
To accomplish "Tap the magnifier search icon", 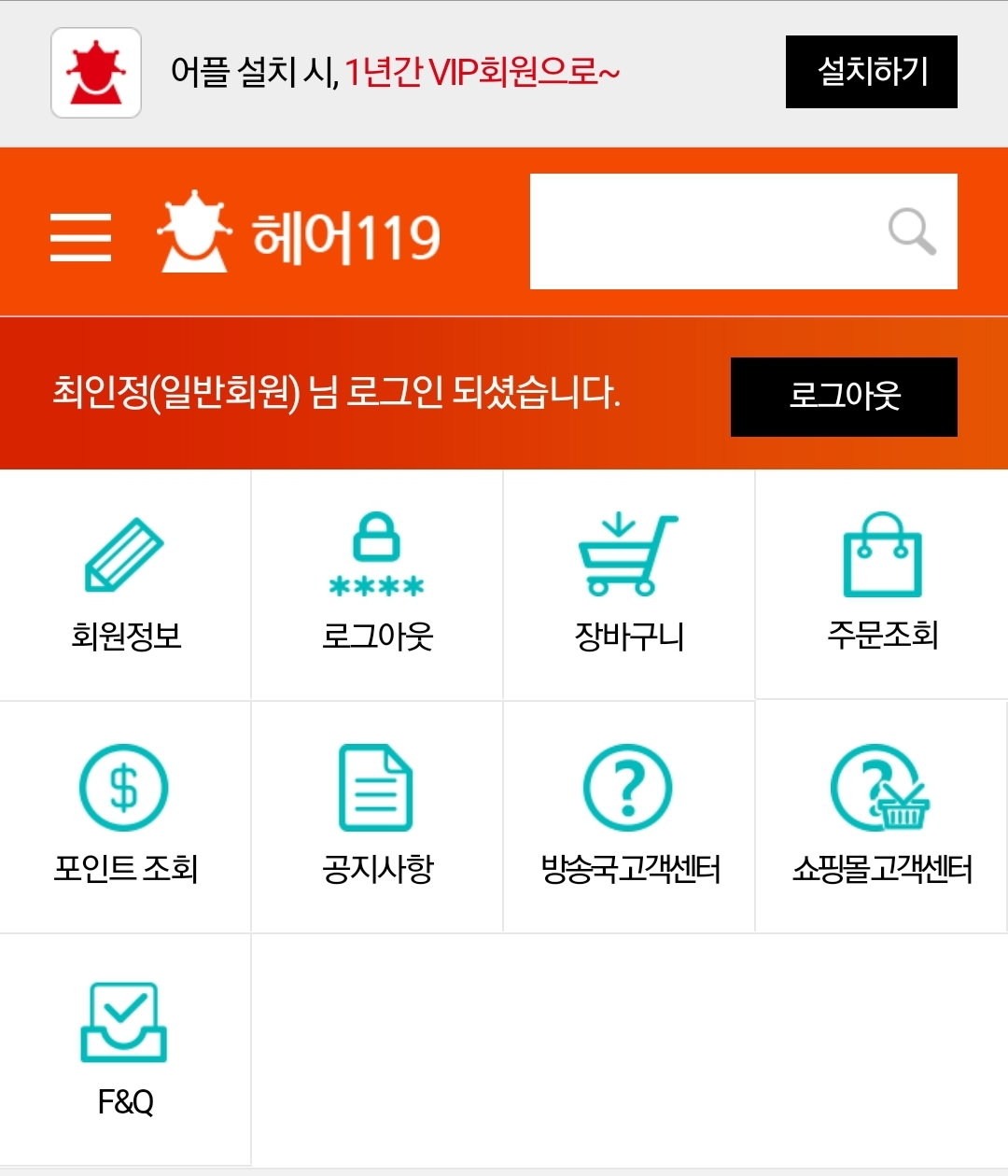I will click(911, 231).
